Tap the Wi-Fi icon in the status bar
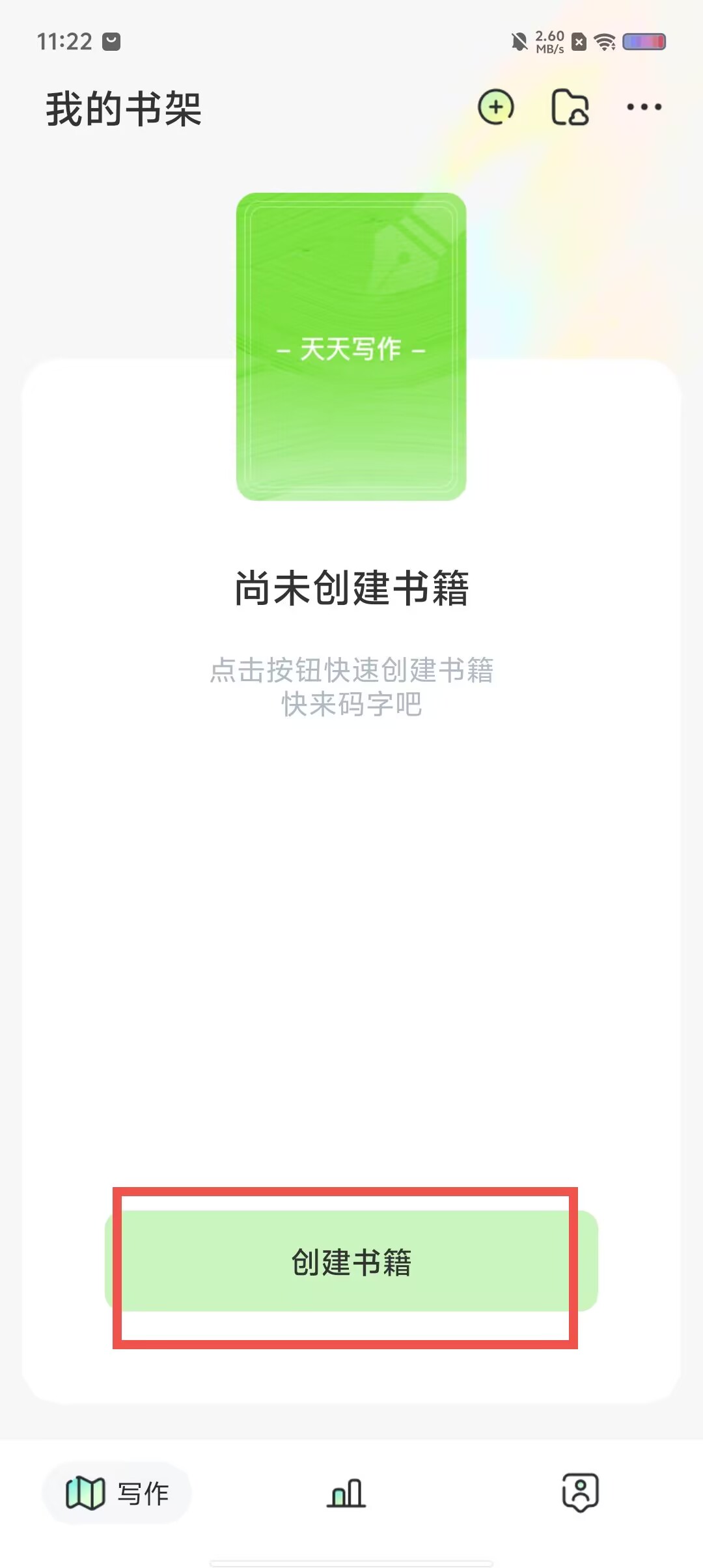Viewport: 703px width, 1568px height. (x=605, y=41)
